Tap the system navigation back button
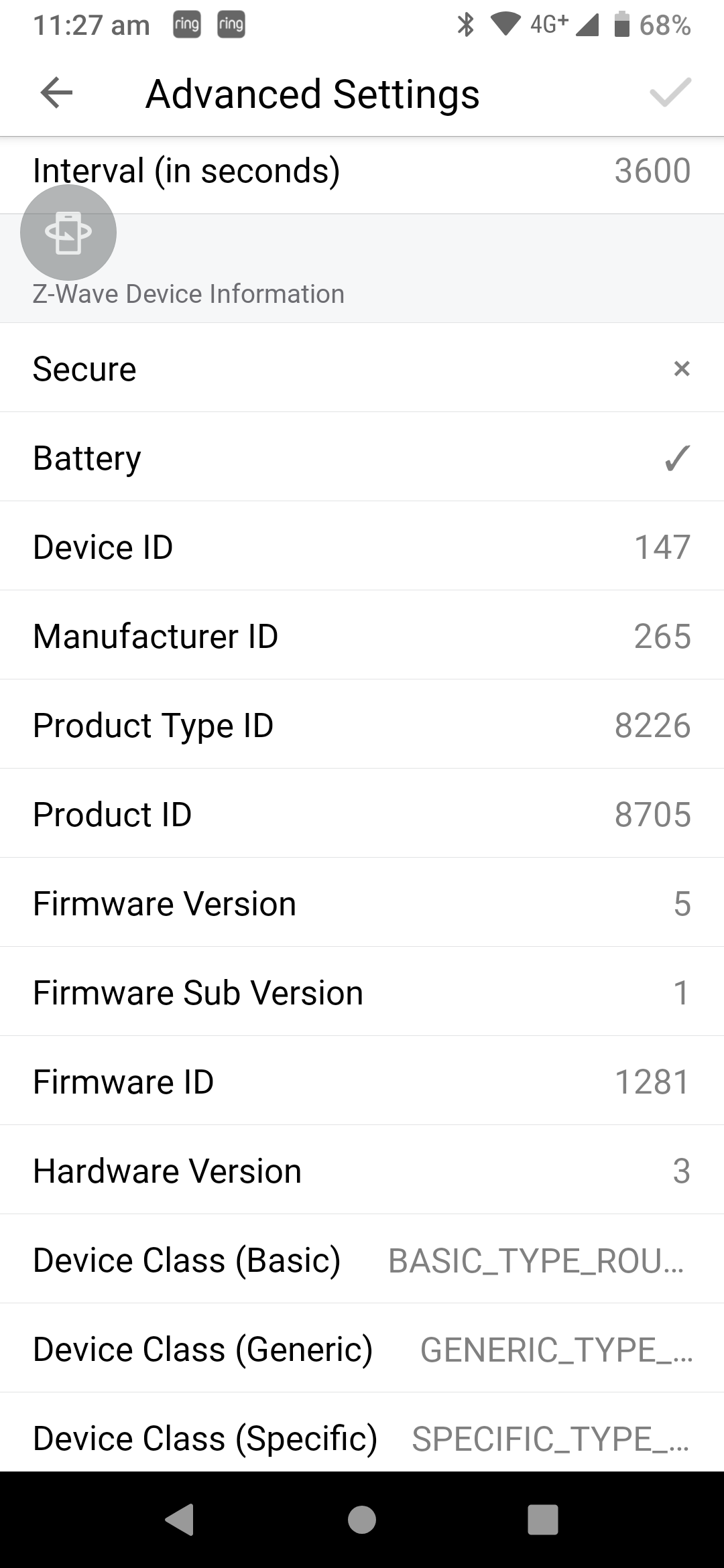This screenshot has width=724, height=1568. pyautogui.click(x=180, y=1519)
